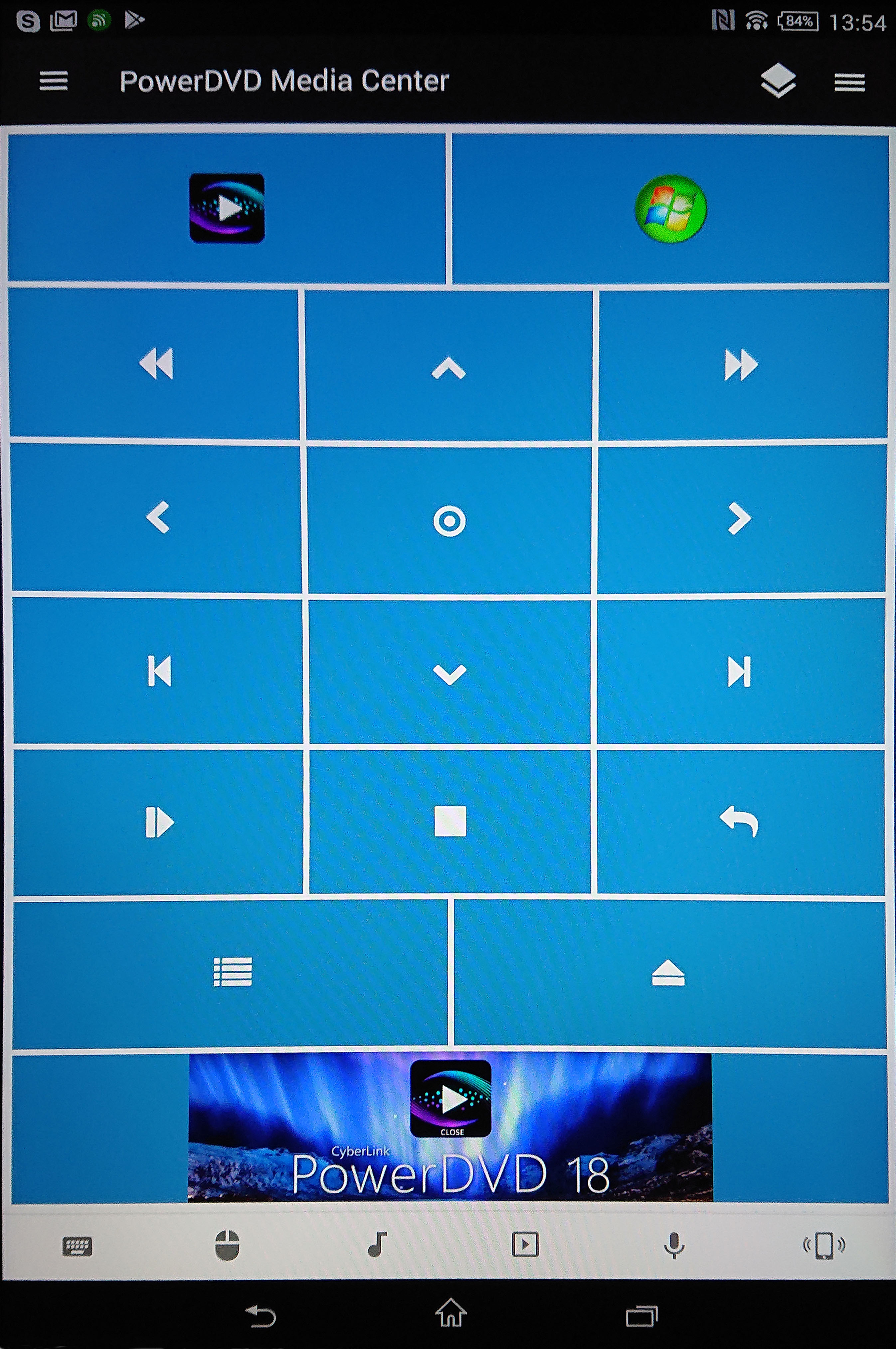Image resolution: width=896 pixels, height=1349 pixels.
Task: Eject the disc
Action: [x=668, y=972]
